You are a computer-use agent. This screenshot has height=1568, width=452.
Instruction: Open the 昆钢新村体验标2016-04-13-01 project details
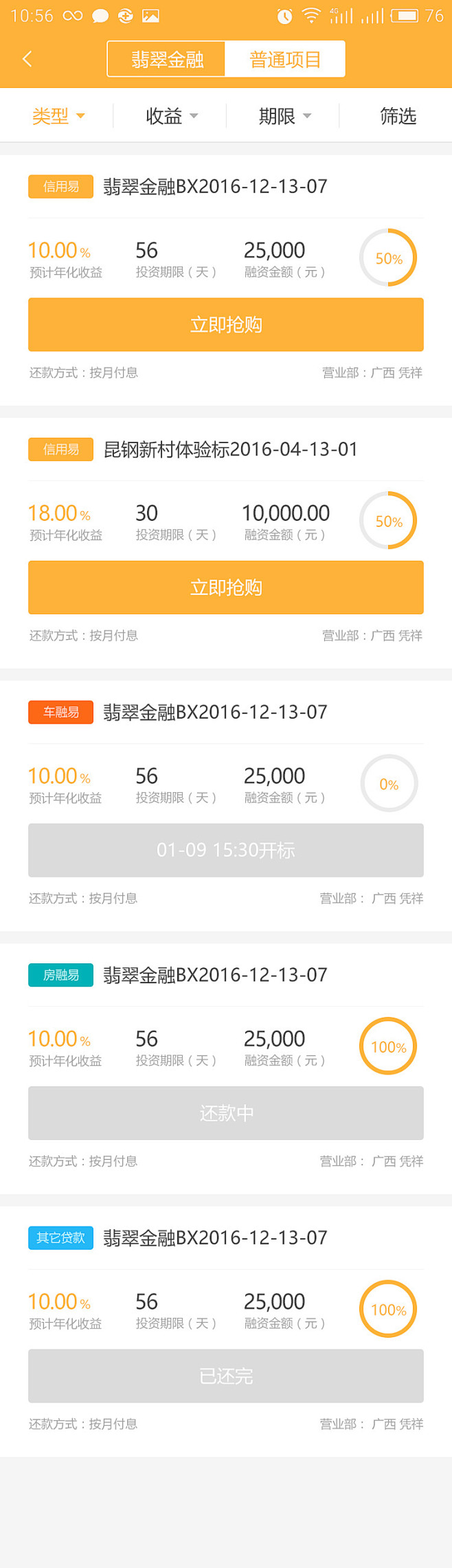(x=230, y=449)
